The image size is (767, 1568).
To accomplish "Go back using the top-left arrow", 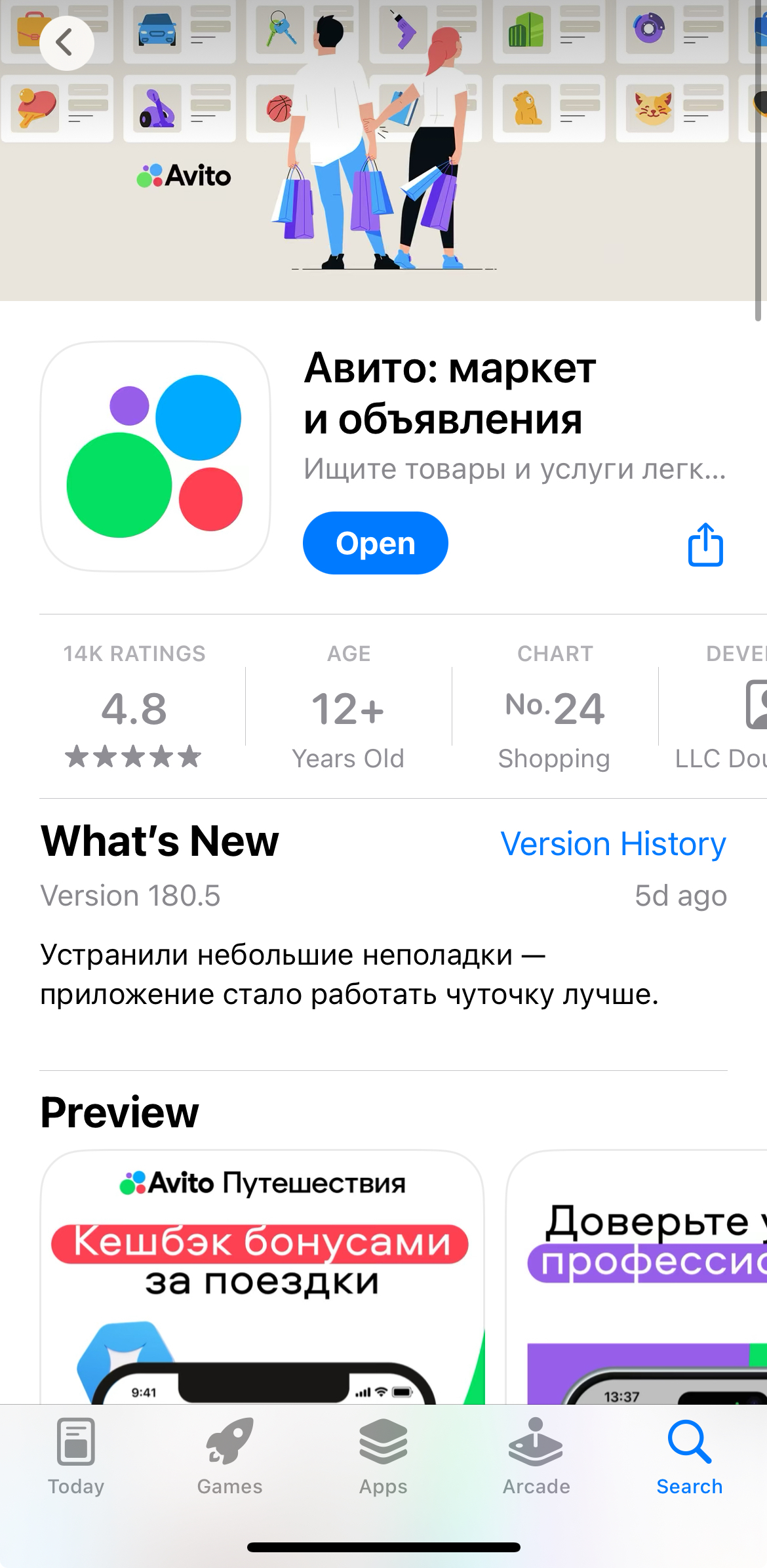I will [x=66, y=43].
